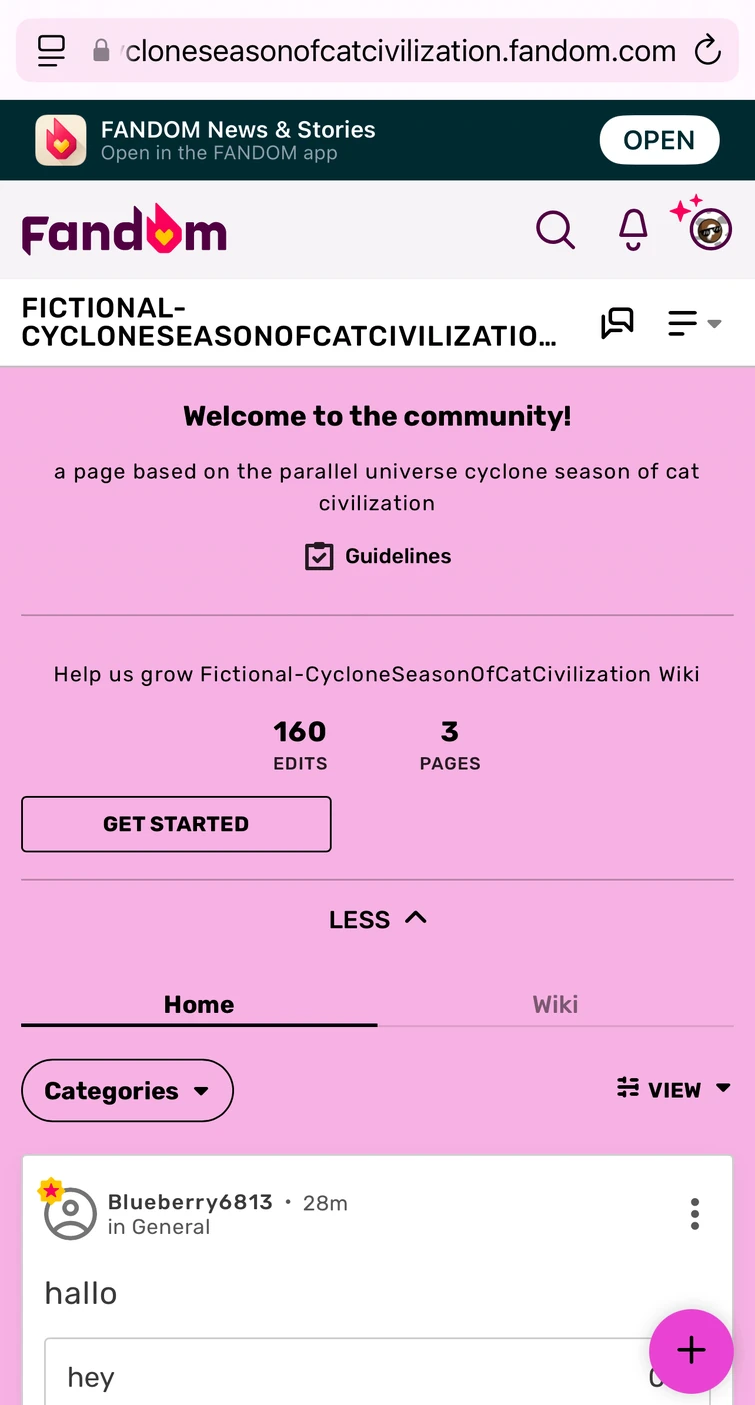Tap OPEN on the FANDOM app banner
Viewport: 755px width, 1405px height.
point(659,140)
